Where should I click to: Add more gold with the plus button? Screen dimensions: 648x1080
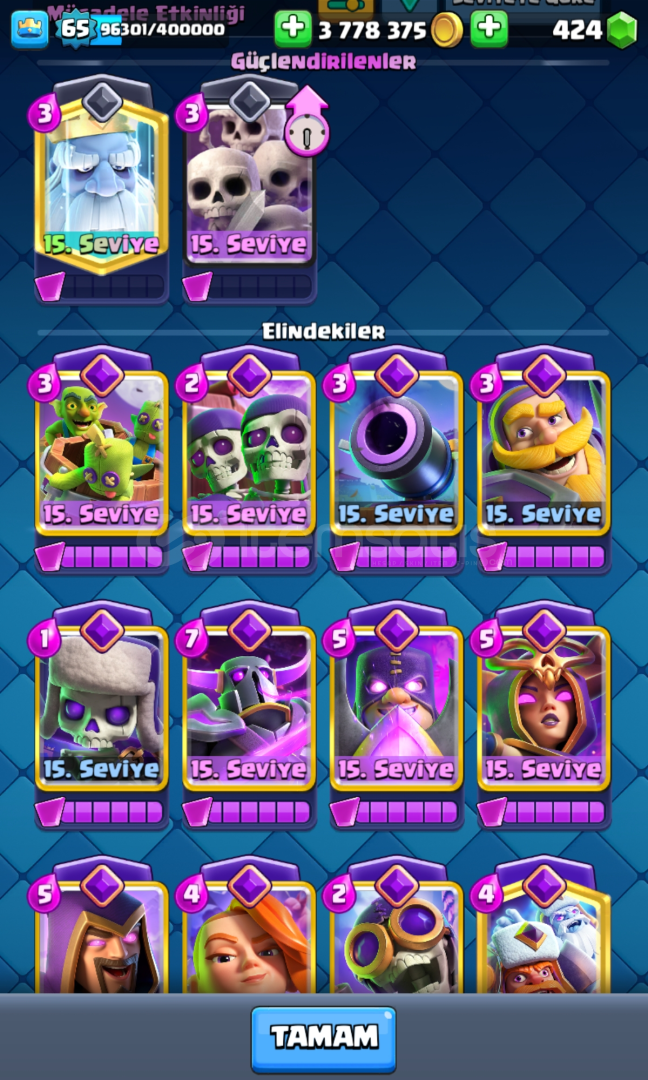(x=293, y=29)
